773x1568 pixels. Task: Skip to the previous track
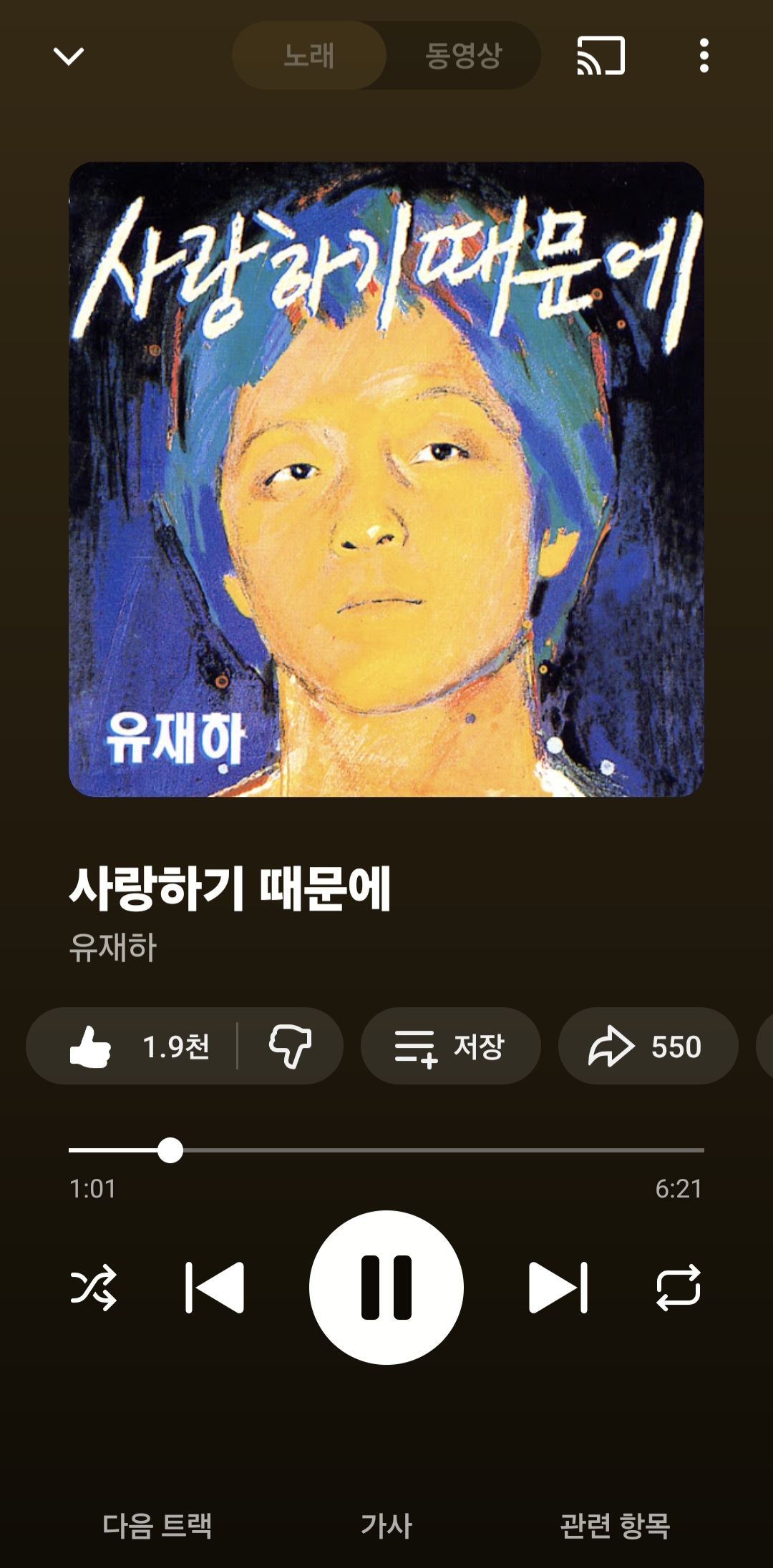point(215,1288)
